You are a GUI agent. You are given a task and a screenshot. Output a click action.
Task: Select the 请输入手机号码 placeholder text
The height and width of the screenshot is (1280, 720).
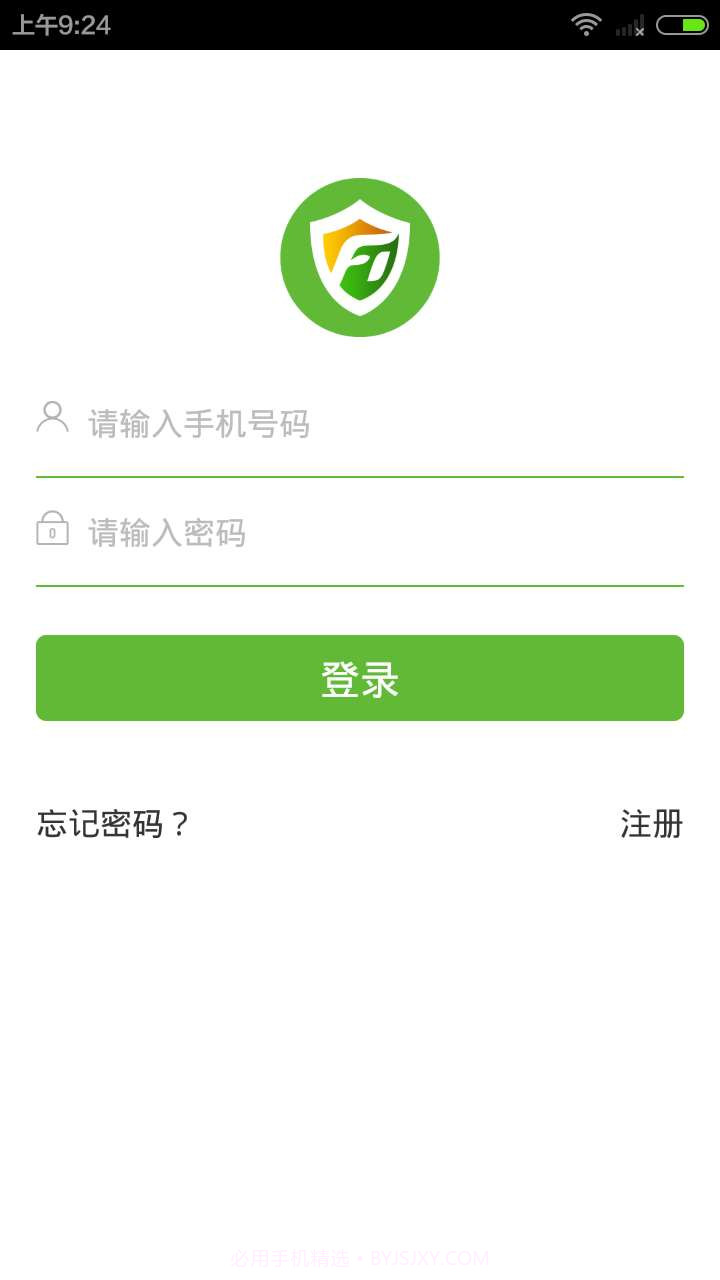[200, 424]
